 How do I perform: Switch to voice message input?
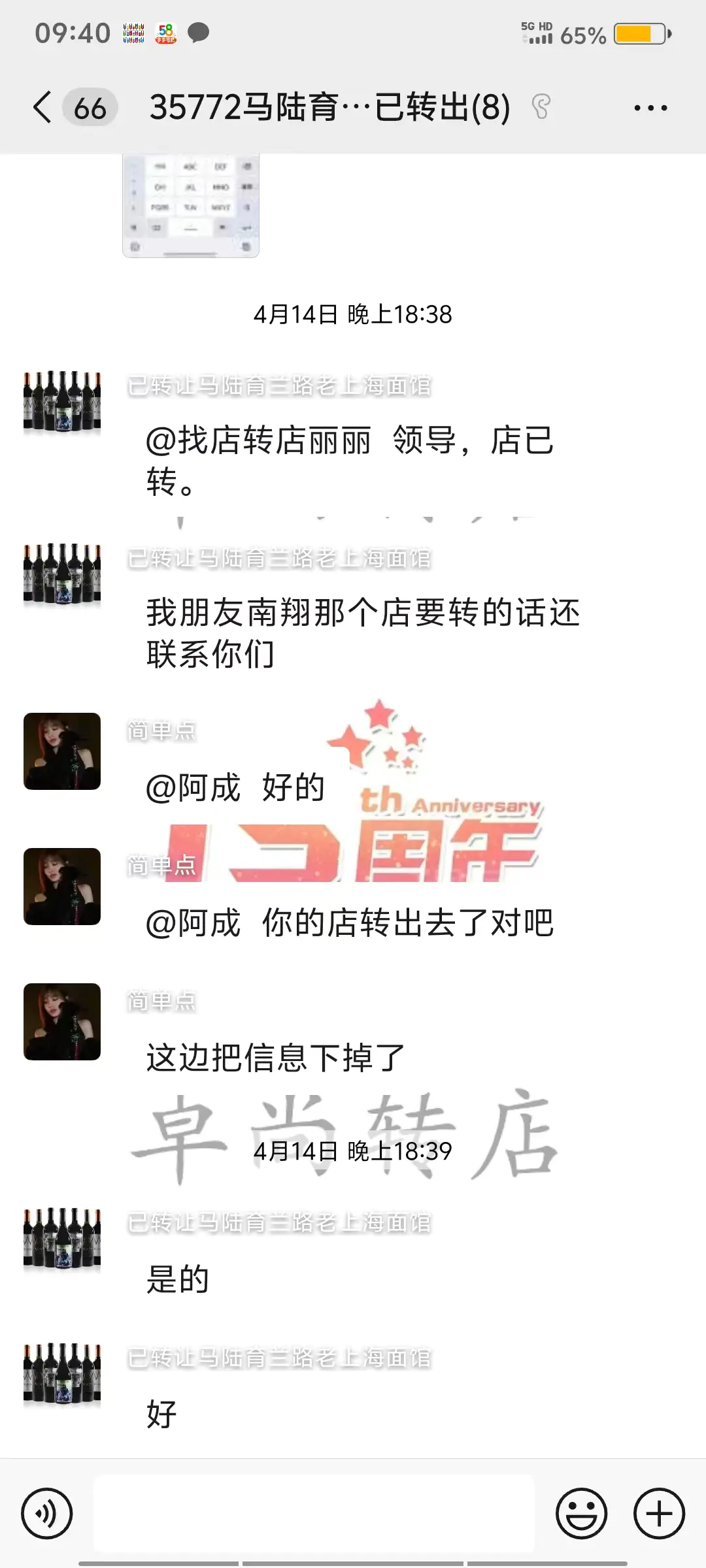coord(46,1513)
